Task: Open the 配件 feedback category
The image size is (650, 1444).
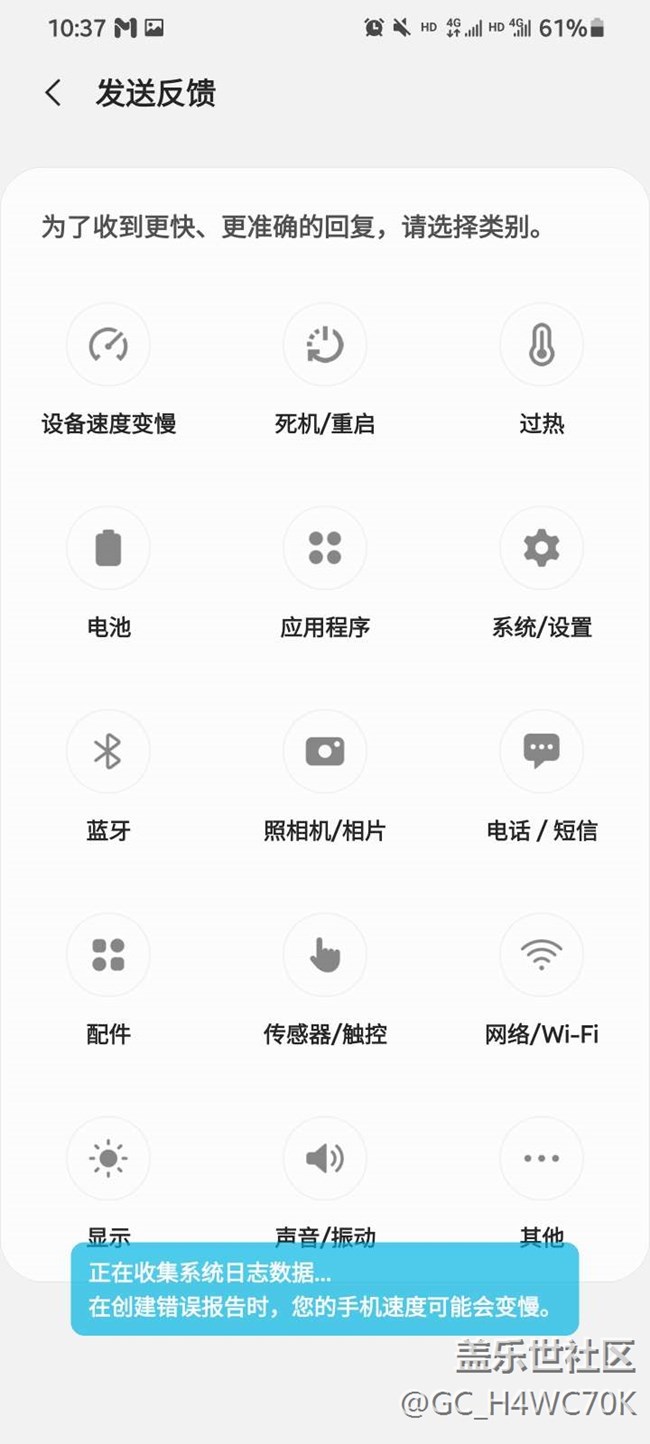Action: click(108, 955)
